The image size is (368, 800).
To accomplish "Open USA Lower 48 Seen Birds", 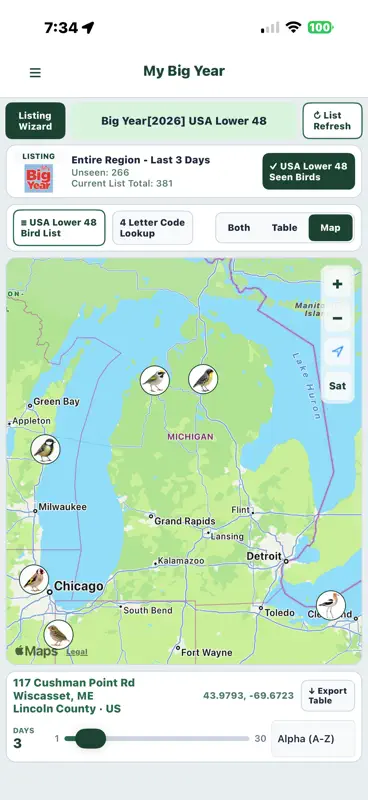I will click(308, 171).
